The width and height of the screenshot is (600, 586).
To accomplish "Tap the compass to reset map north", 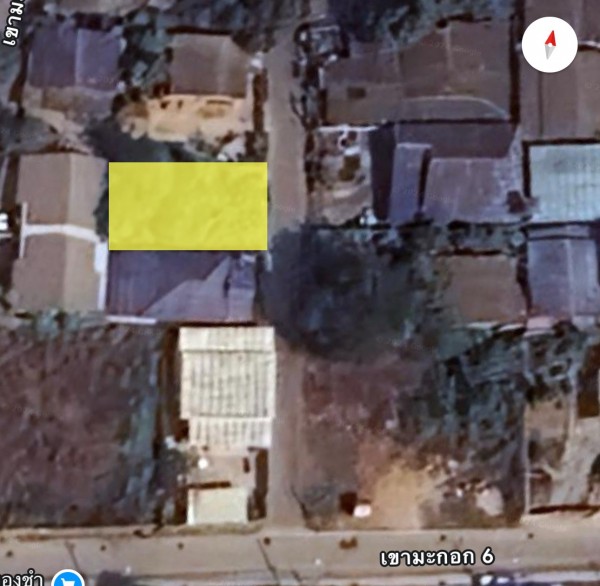I will tap(549, 44).
